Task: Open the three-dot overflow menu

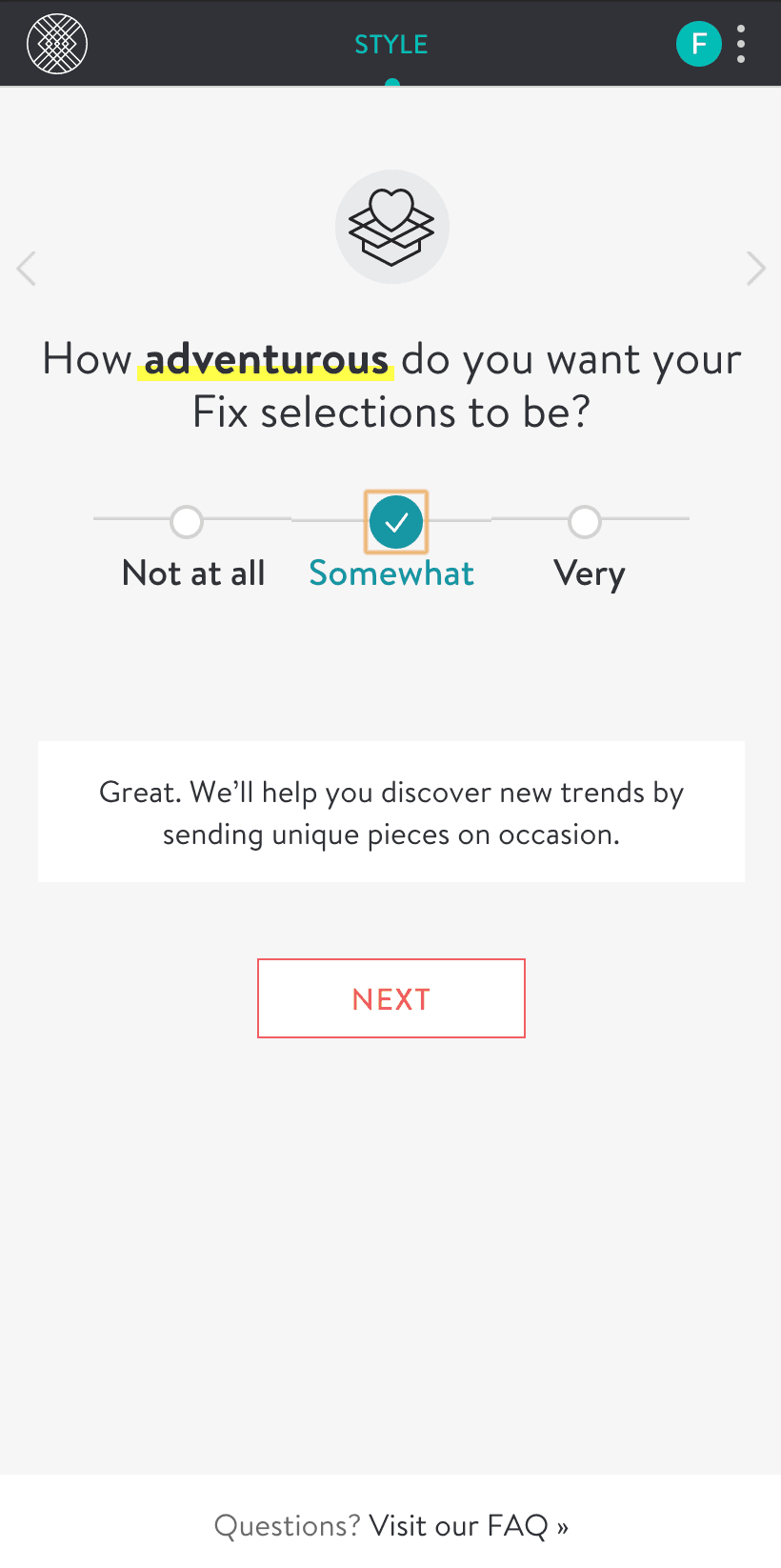Action: point(741,44)
